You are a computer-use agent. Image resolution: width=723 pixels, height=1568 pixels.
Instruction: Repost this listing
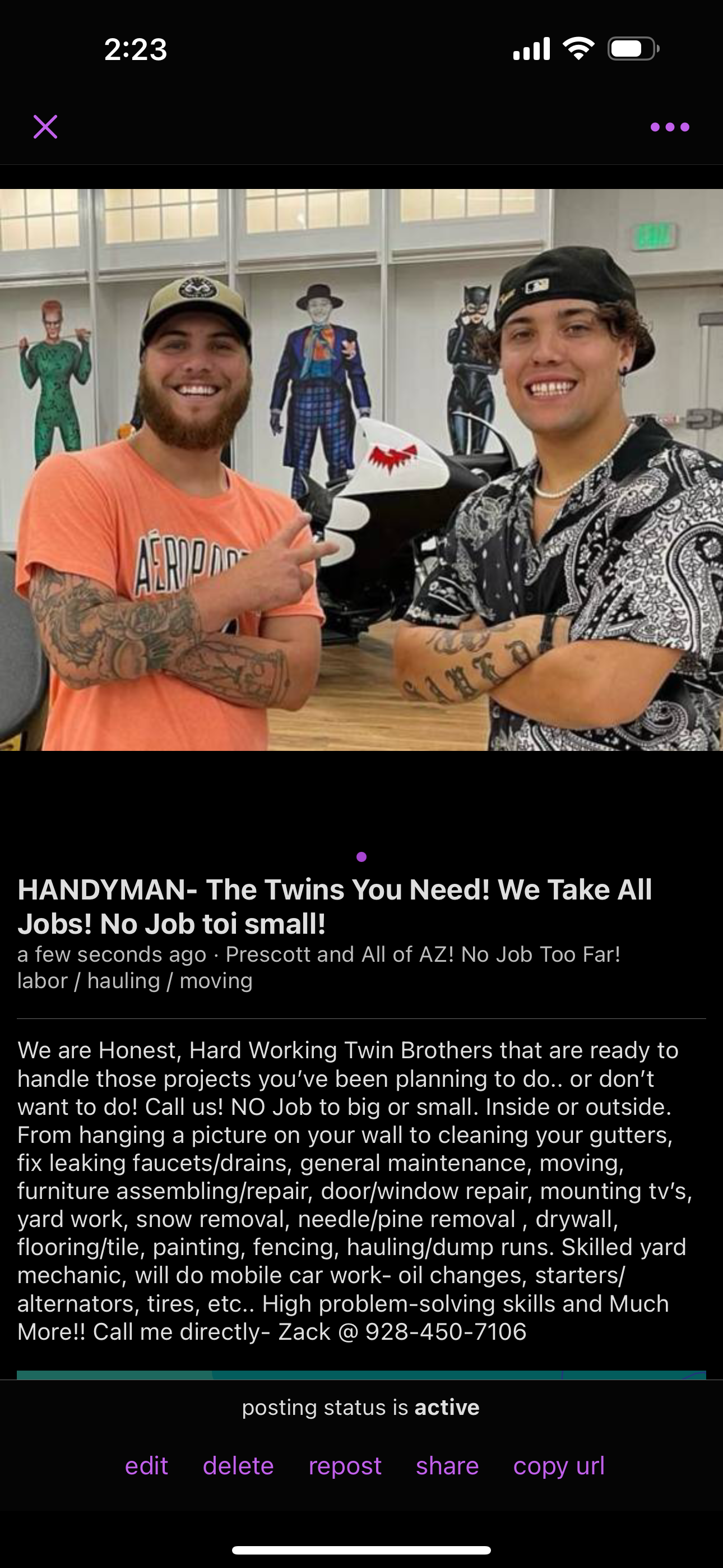(x=345, y=1466)
